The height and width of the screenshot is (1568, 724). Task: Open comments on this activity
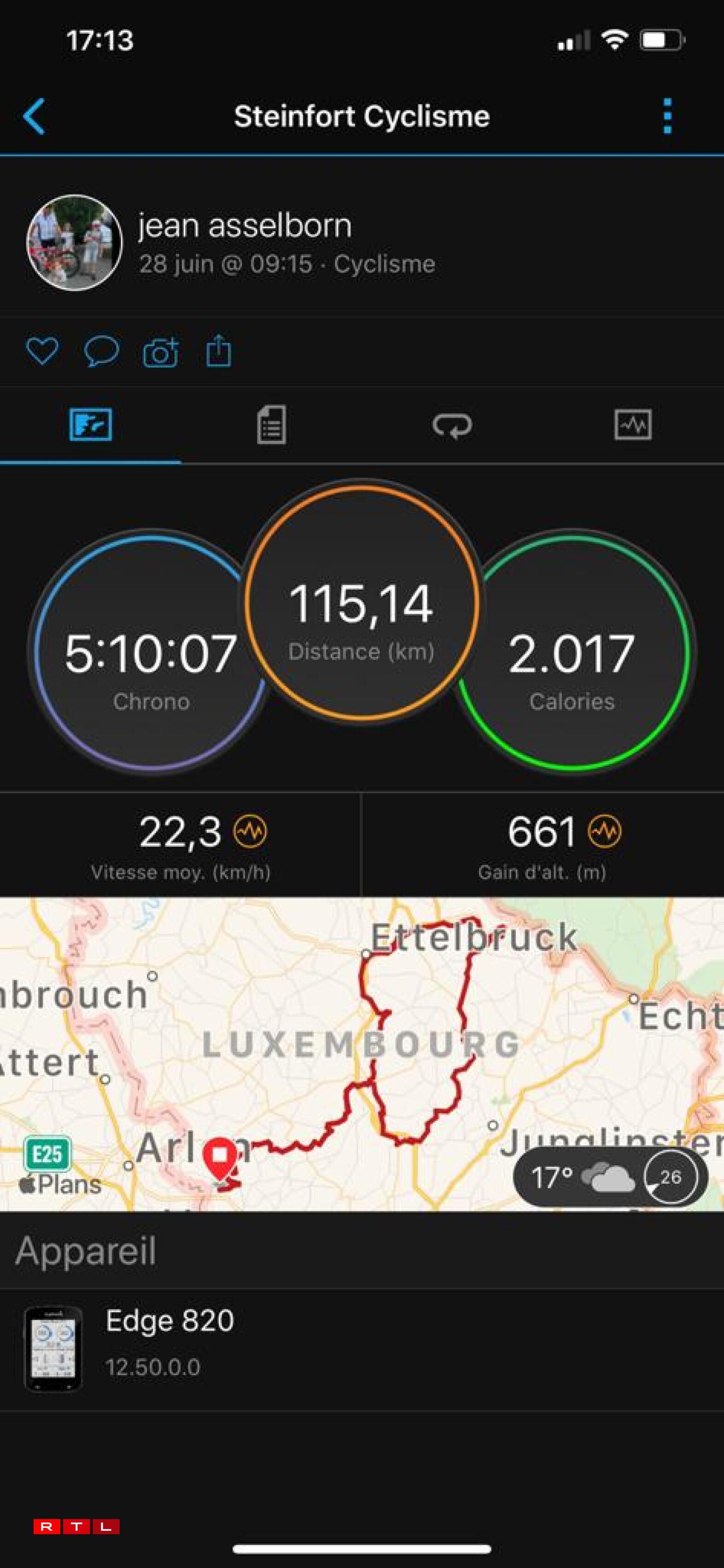click(x=101, y=351)
